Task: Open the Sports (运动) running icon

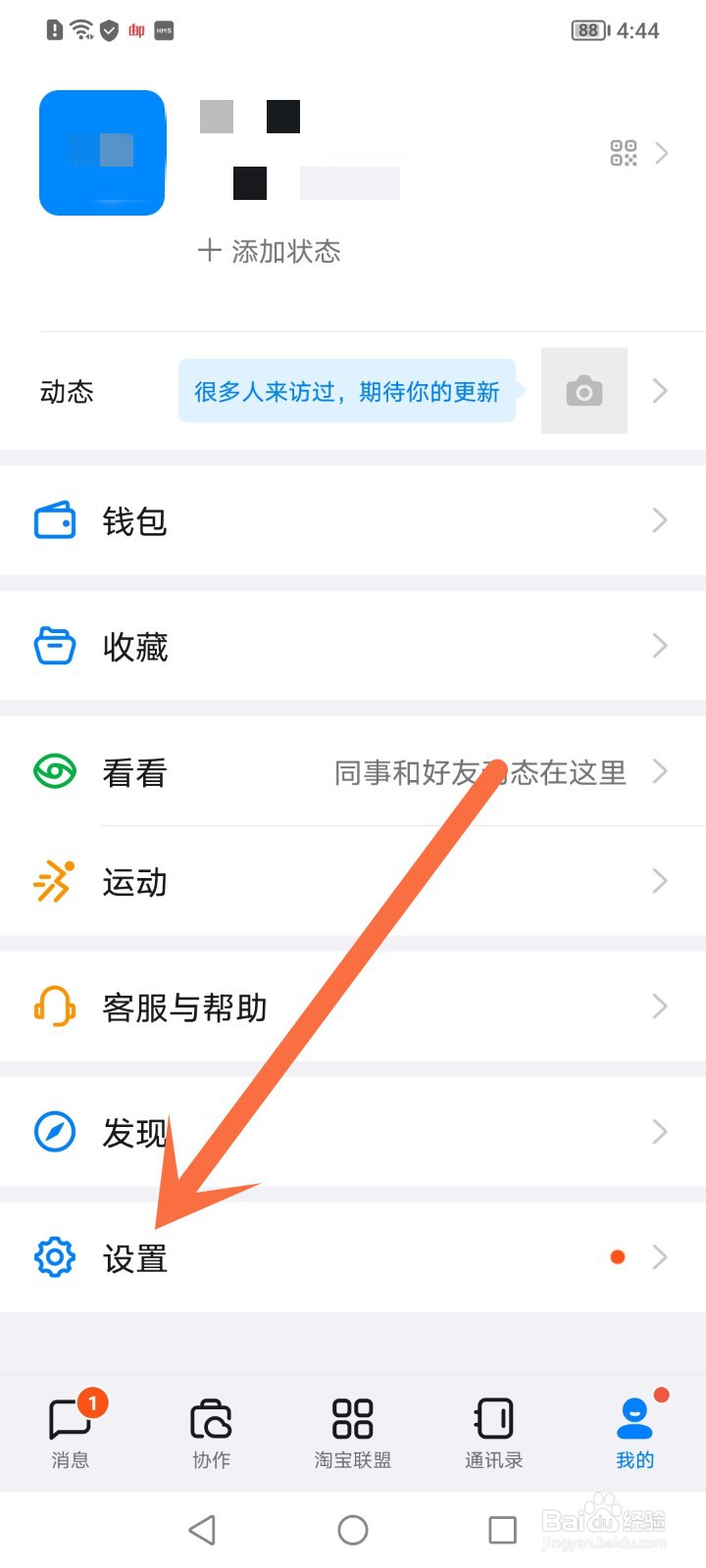Action: [55, 881]
